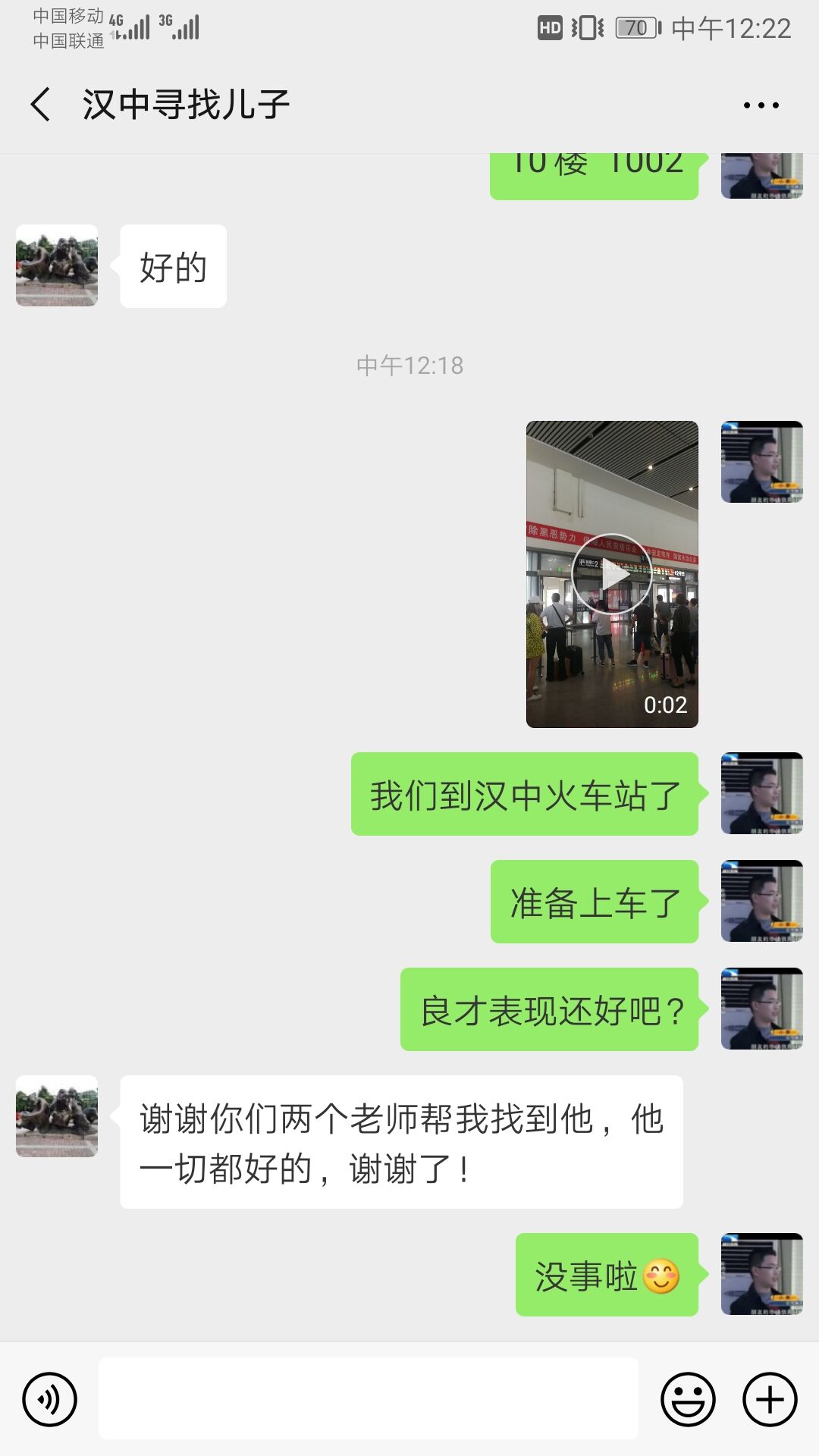Viewport: 819px width, 1456px height.
Task: Go back from the 汉中寻找儿子 chat
Action: pyautogui.click(x=41, y=105)
